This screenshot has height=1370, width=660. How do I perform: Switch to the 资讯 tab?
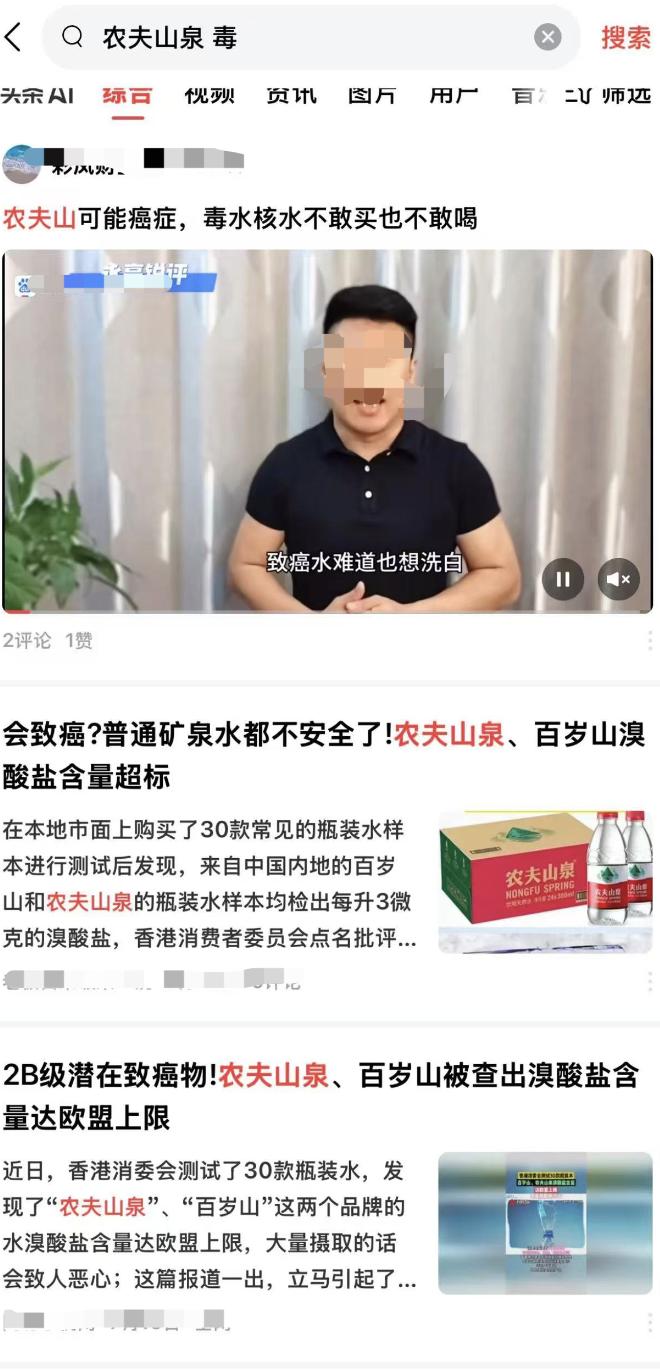[x=291, y=96]
